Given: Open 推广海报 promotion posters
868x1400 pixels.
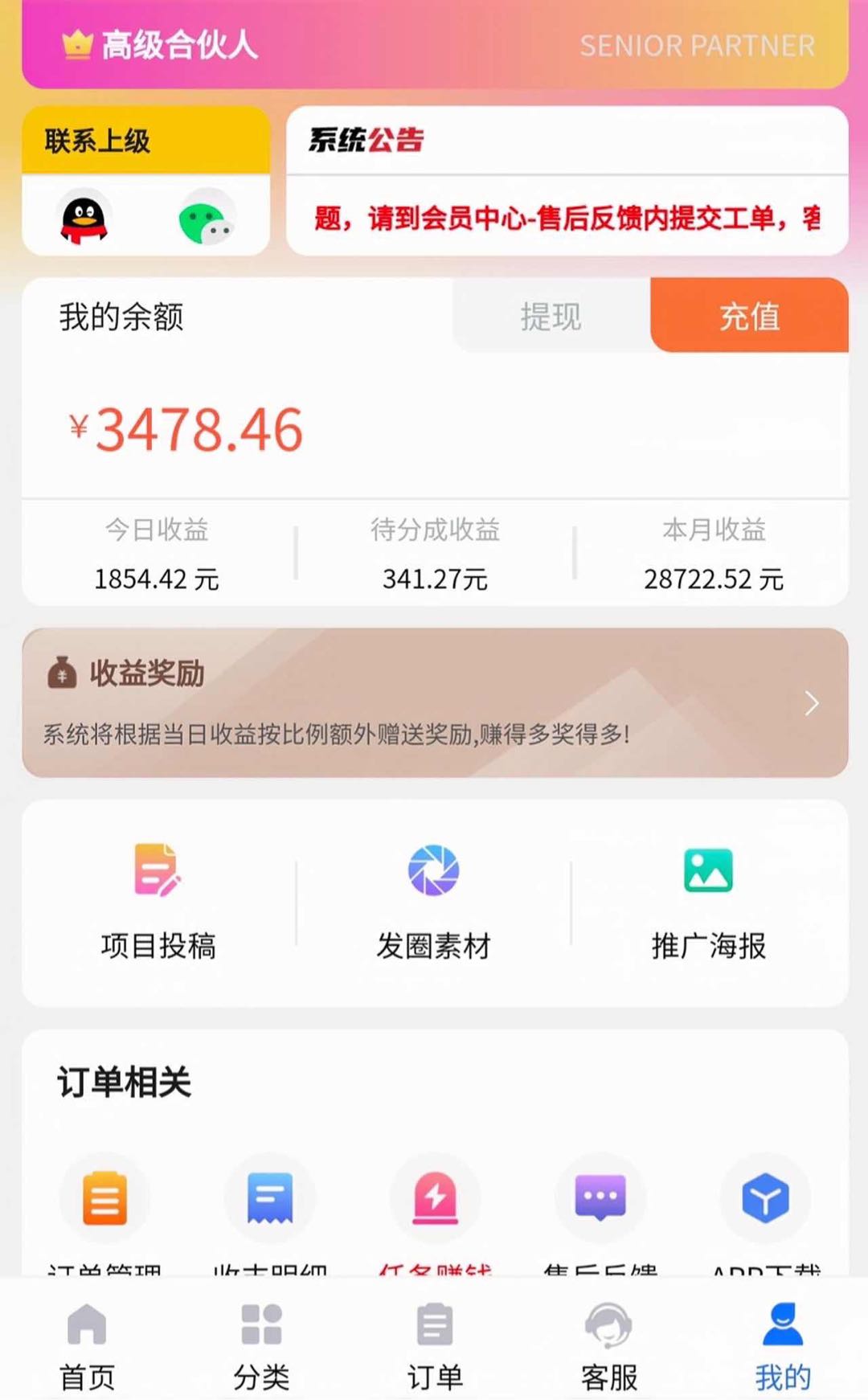Looking at the screenshot, I should click(708, 902).
